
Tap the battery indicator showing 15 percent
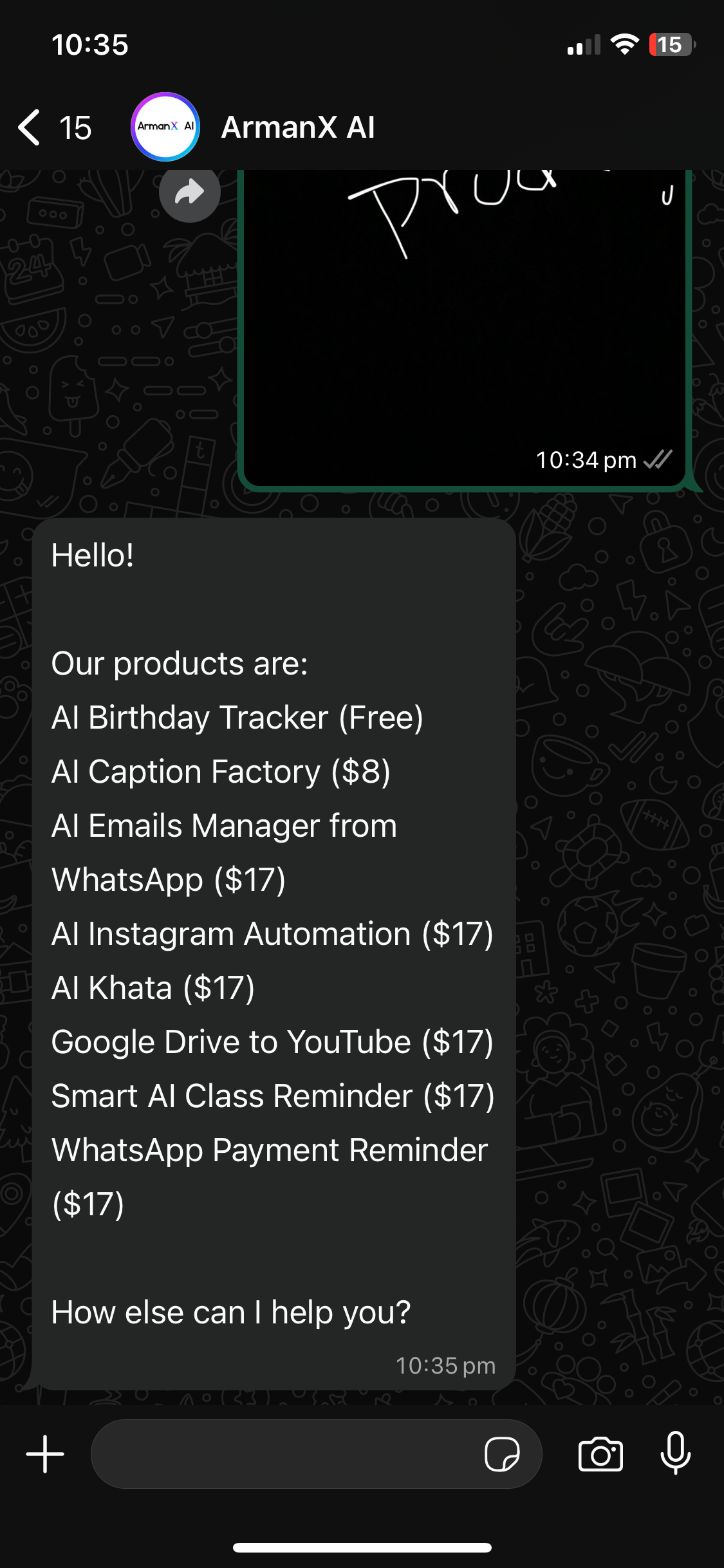(669, 44)
